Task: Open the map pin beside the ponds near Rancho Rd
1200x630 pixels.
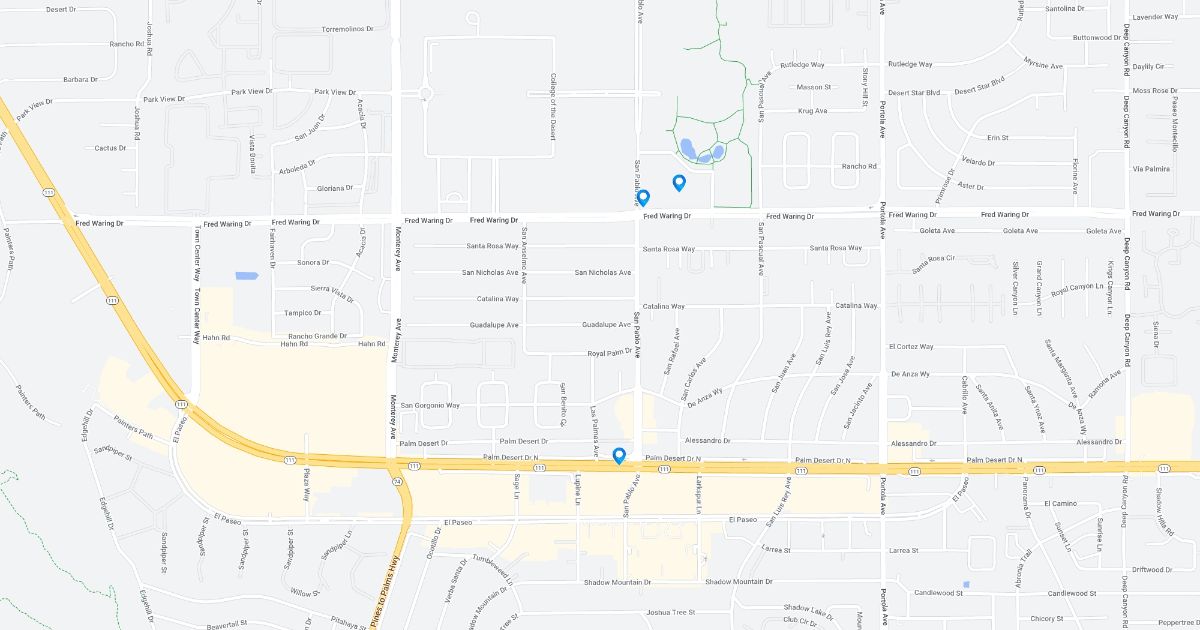Action: click(679, 182)
